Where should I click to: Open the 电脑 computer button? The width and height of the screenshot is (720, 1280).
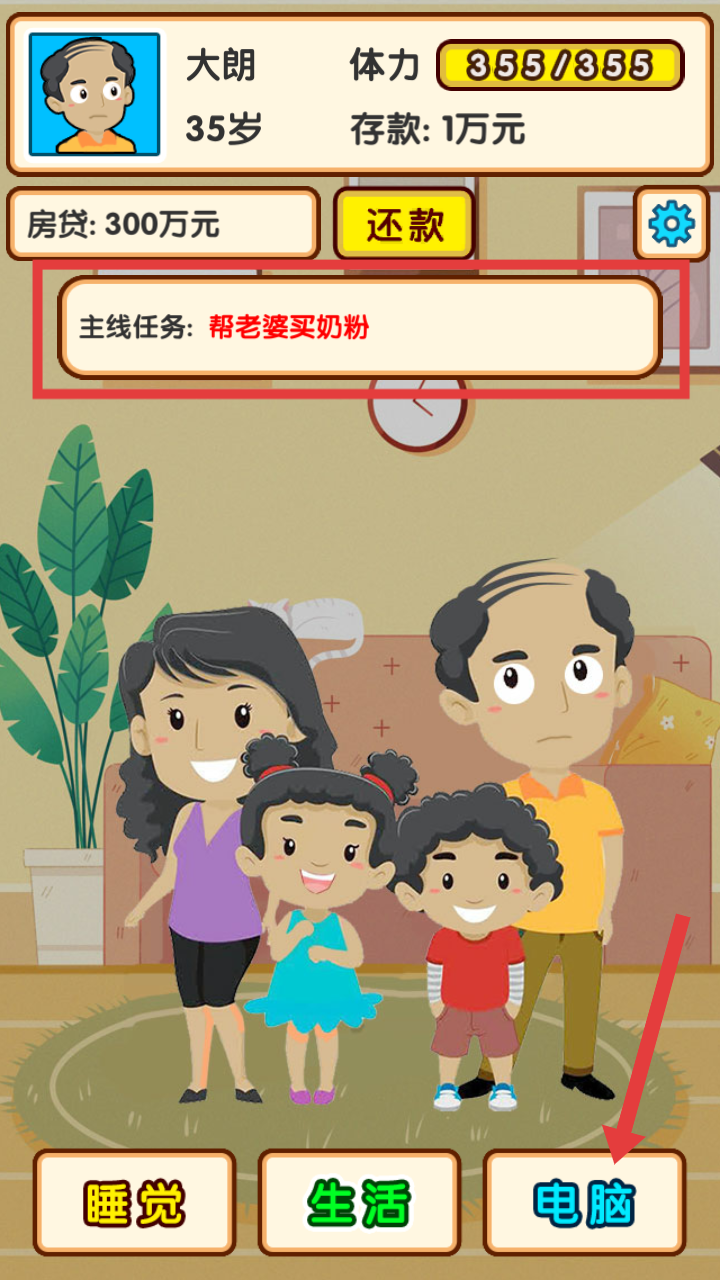584,1202
